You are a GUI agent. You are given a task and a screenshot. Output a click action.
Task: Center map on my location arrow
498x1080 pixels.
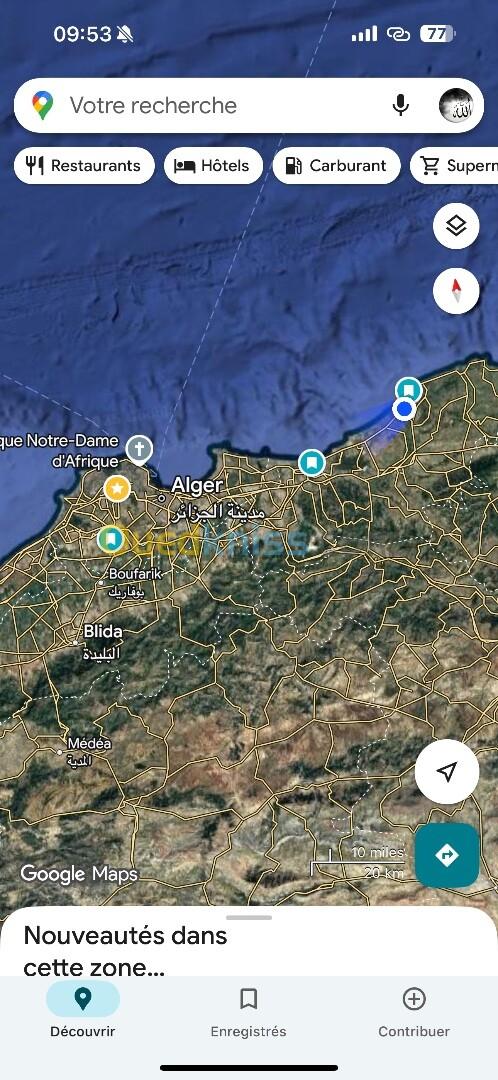pos(447,771)
